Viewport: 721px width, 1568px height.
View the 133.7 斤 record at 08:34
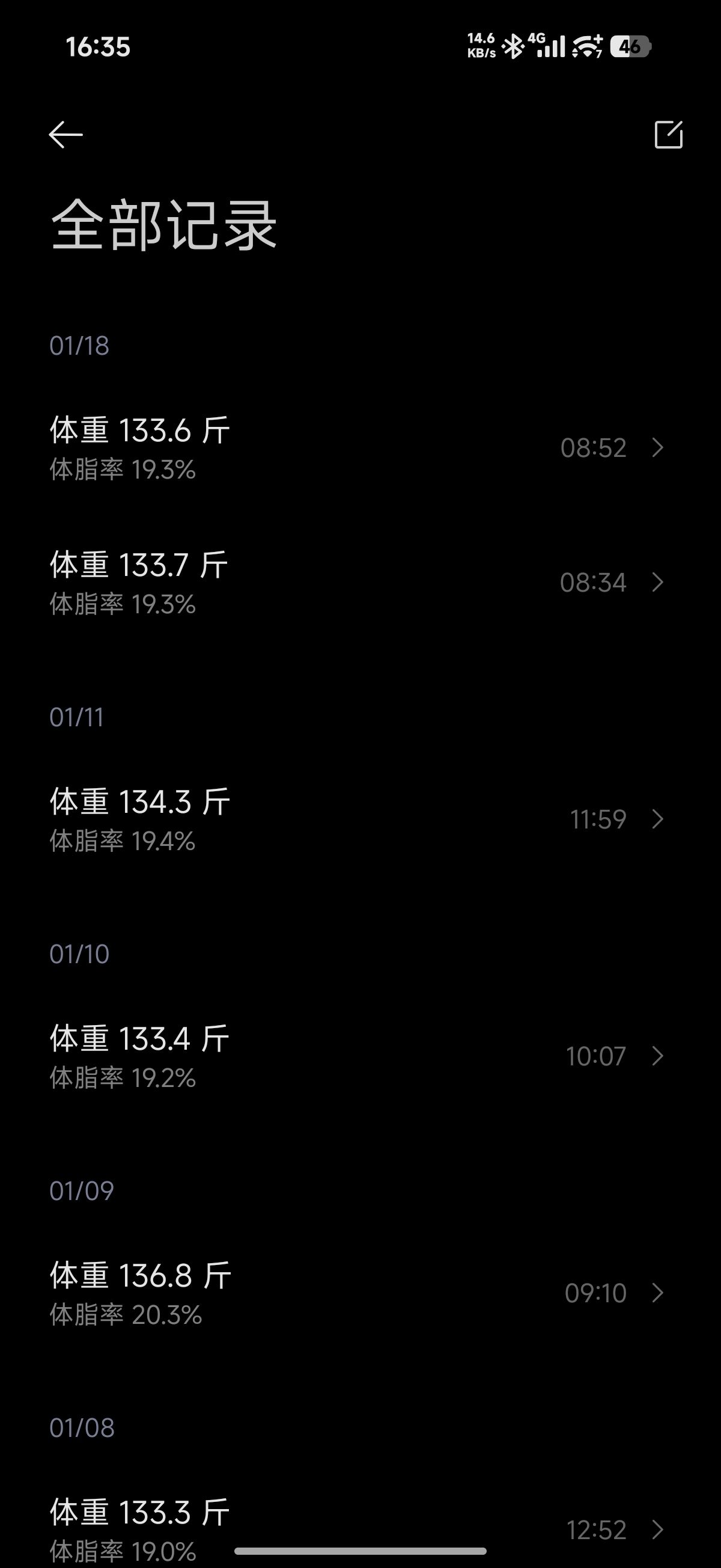359,583
